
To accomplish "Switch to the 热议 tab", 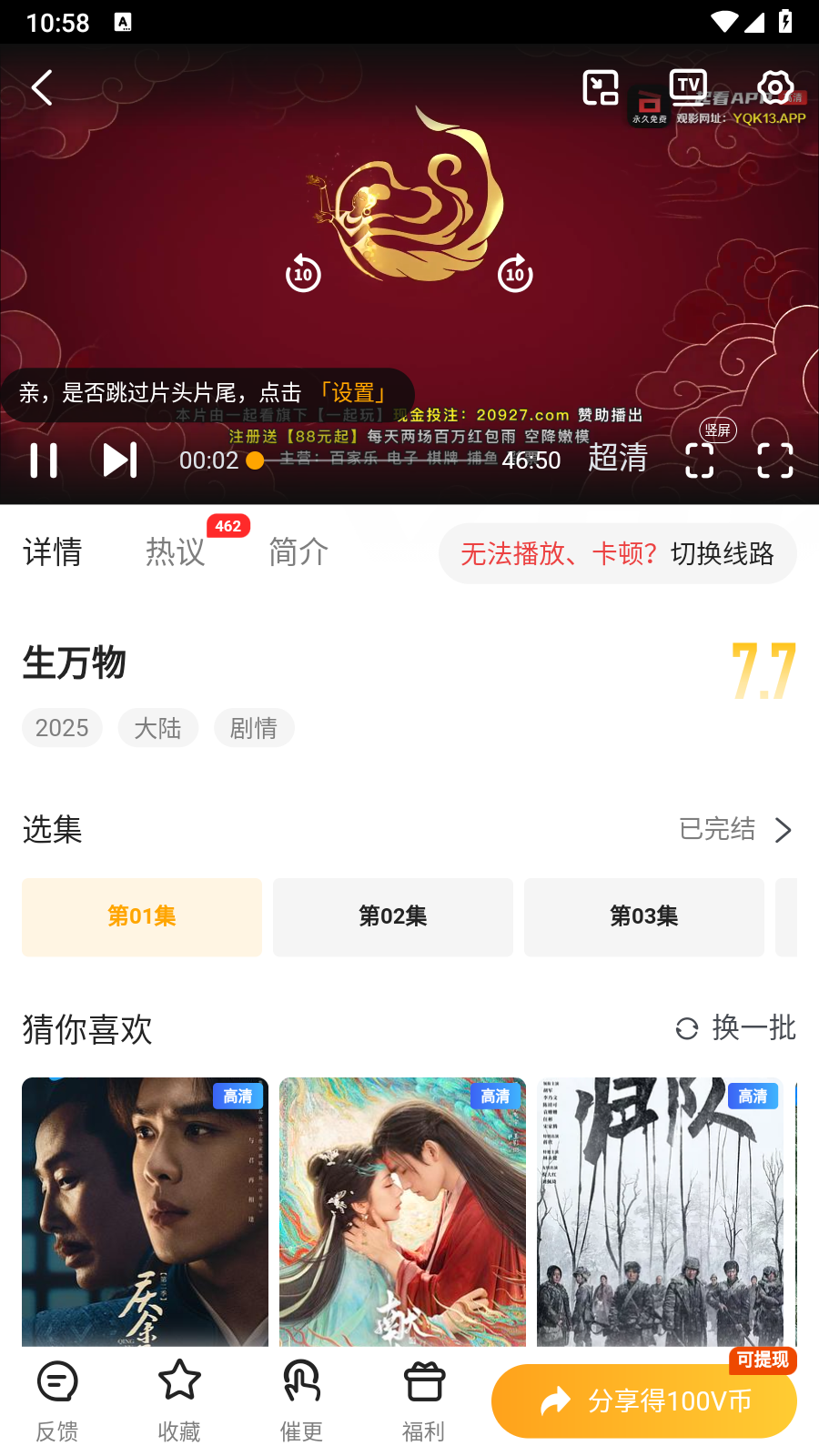I will coord(175,553).
